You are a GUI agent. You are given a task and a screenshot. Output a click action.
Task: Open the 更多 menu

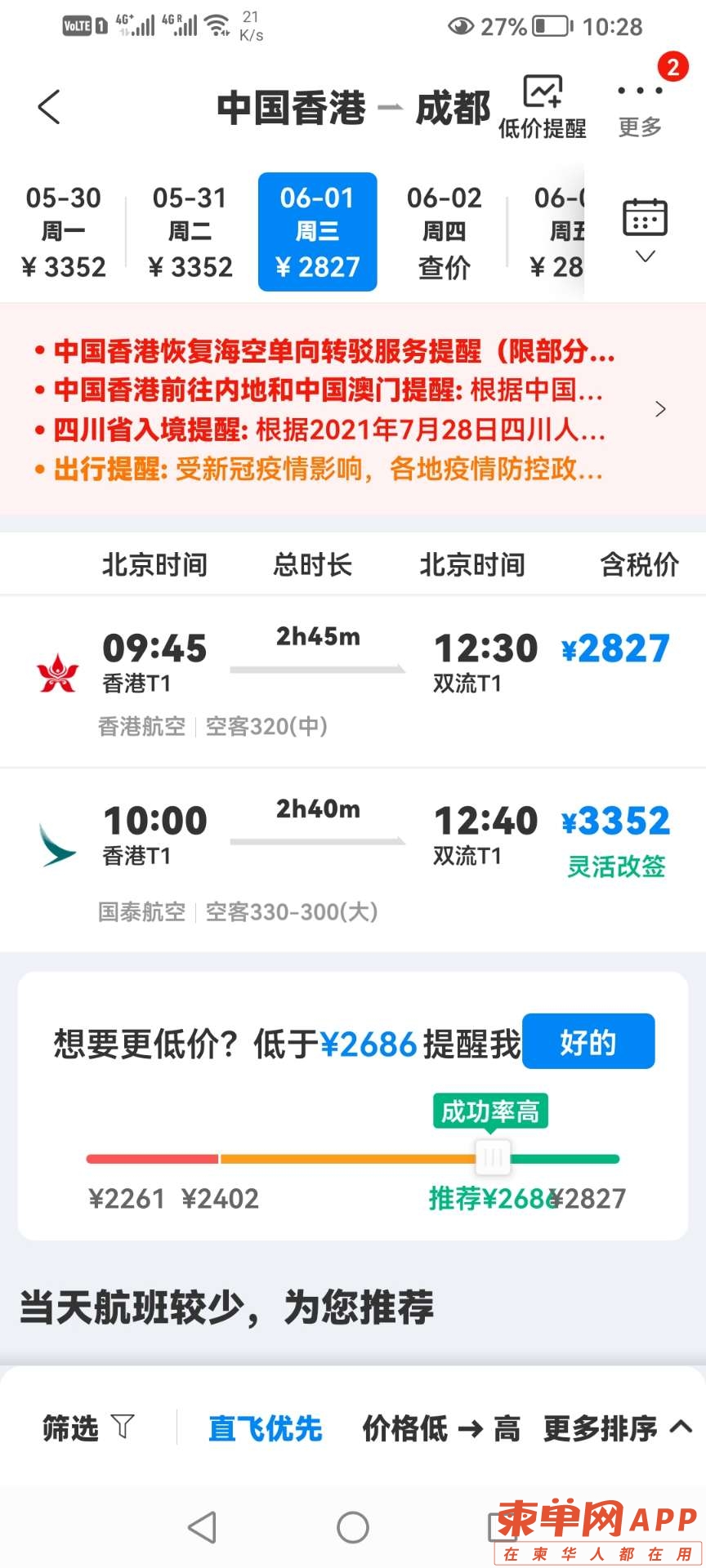(640, 107)
